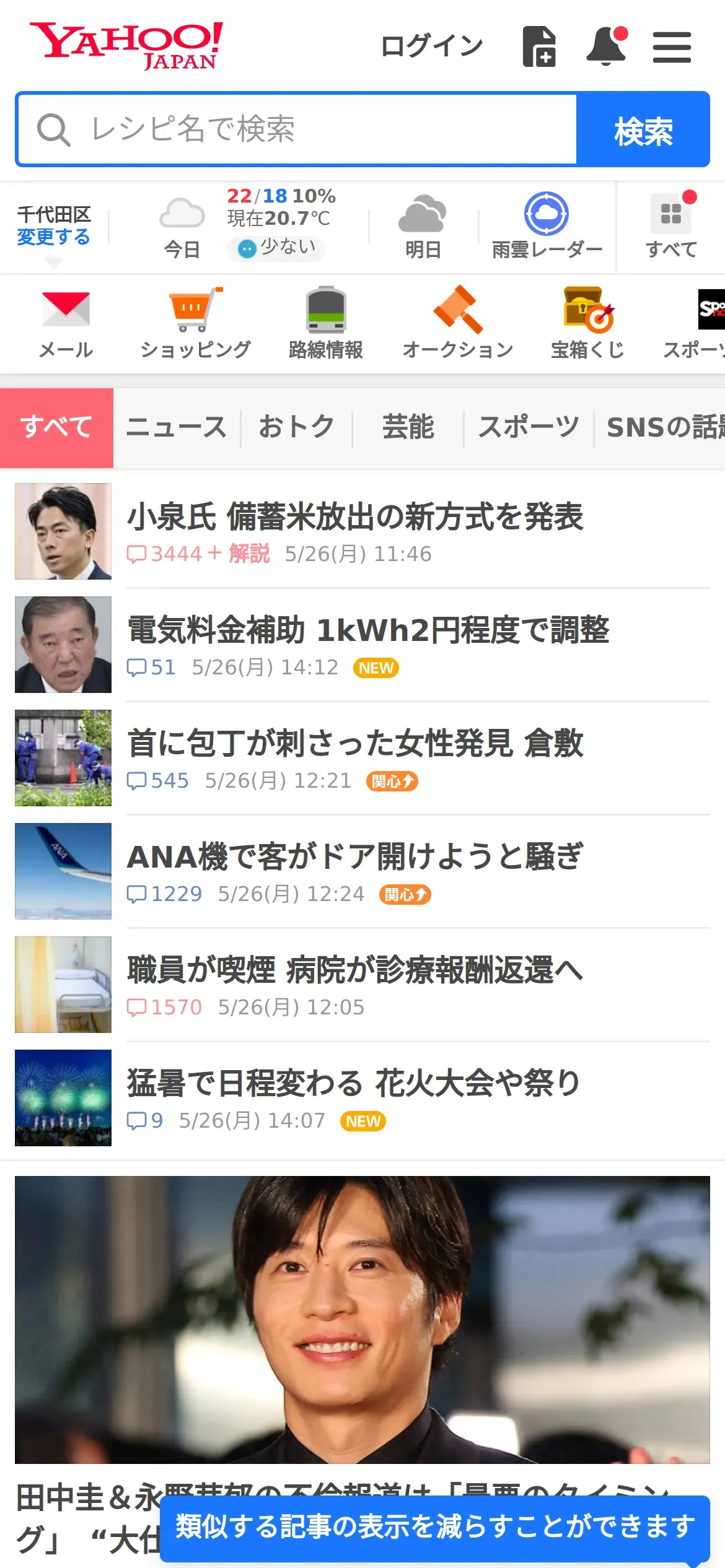Open 雨雲レーダー rain radar
725x1568 pixels.
coord(547,226)
